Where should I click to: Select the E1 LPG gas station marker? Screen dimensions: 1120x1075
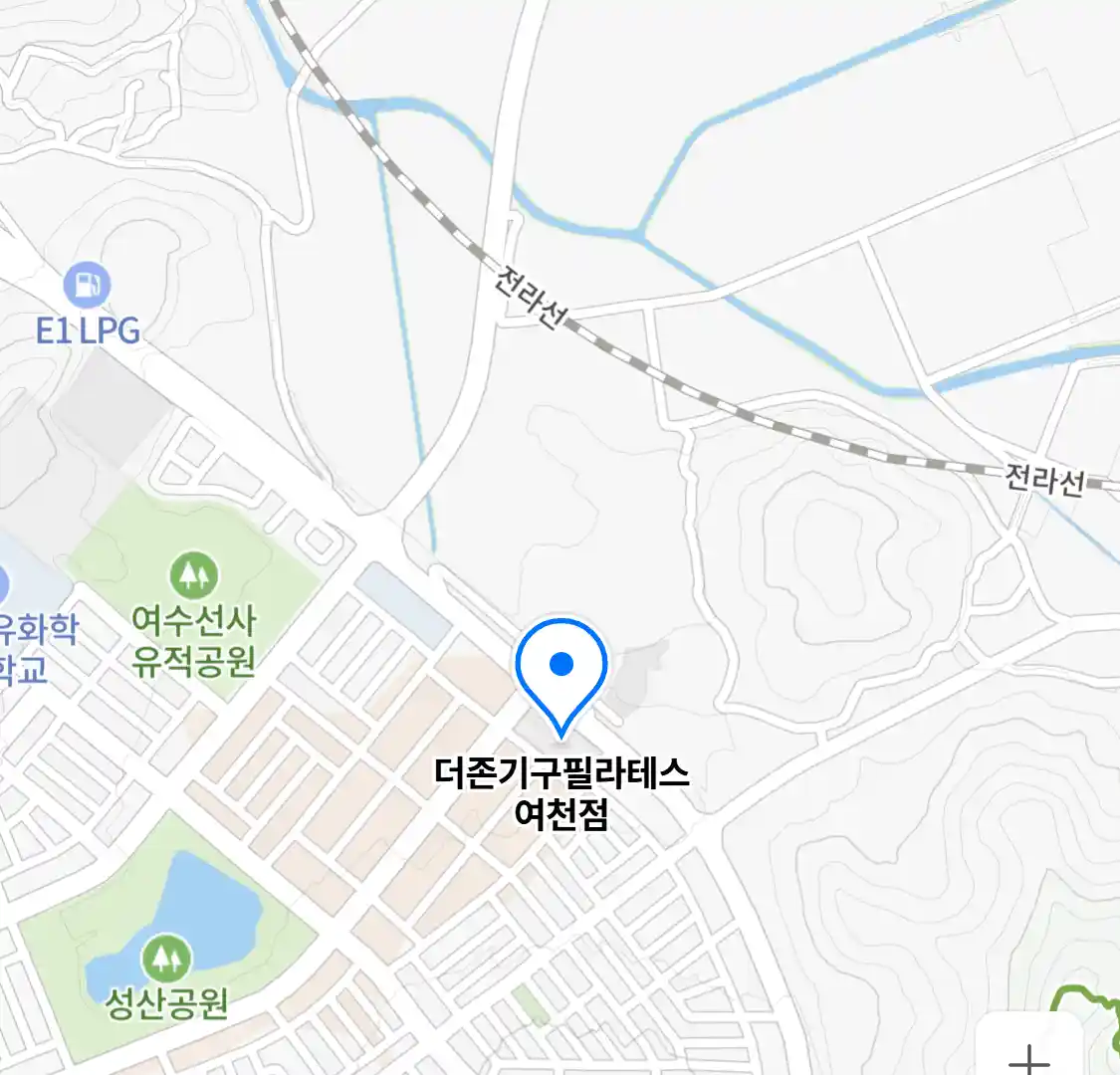click(88, 287)
